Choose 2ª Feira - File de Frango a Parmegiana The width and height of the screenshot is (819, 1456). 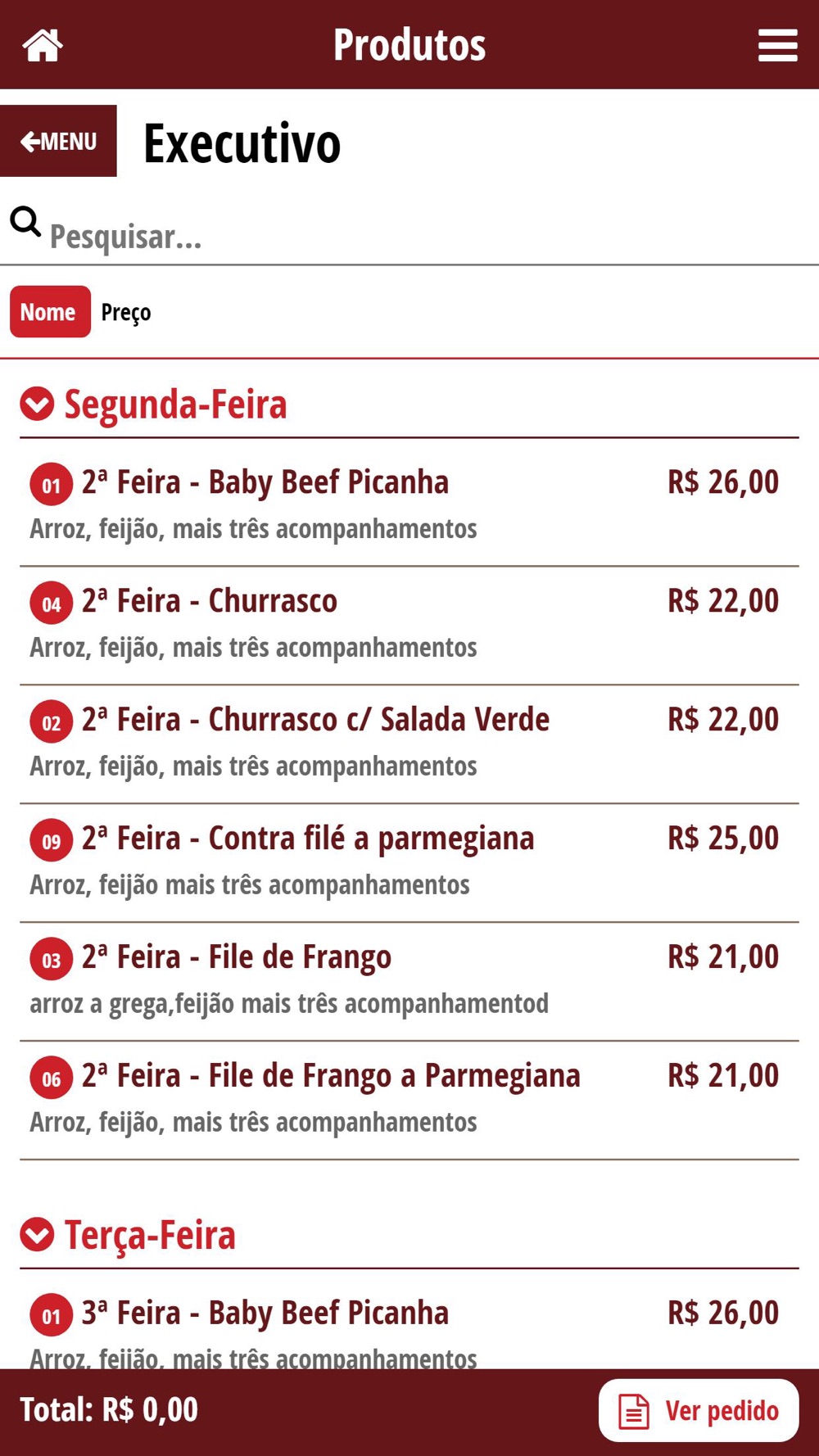tap(409, 1098)
